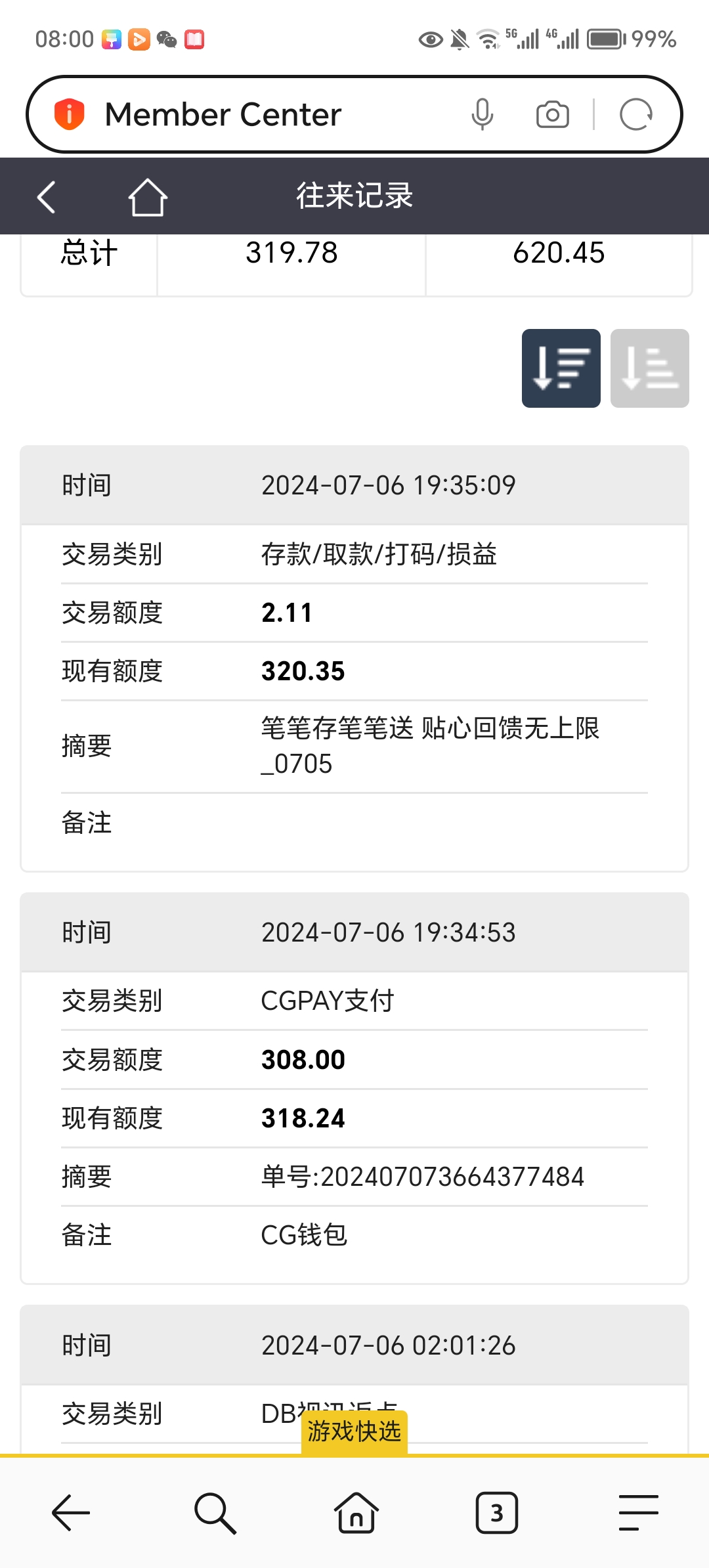Open browser search from bottom toolbar
The width and height of the screenshot is (709, 1568).
coord(214,1513)
